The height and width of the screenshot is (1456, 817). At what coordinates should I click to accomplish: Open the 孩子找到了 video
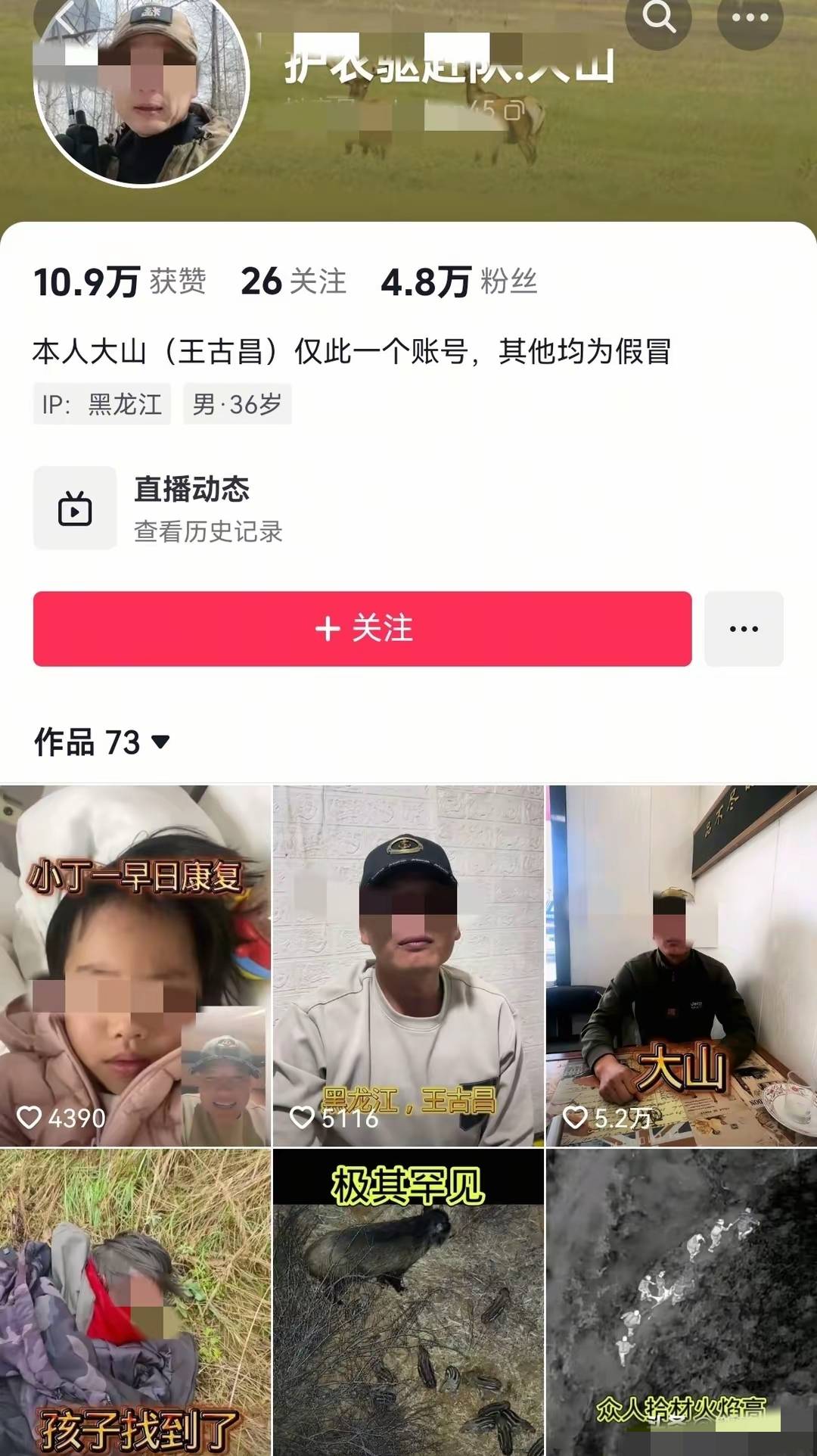[135, 1302]
